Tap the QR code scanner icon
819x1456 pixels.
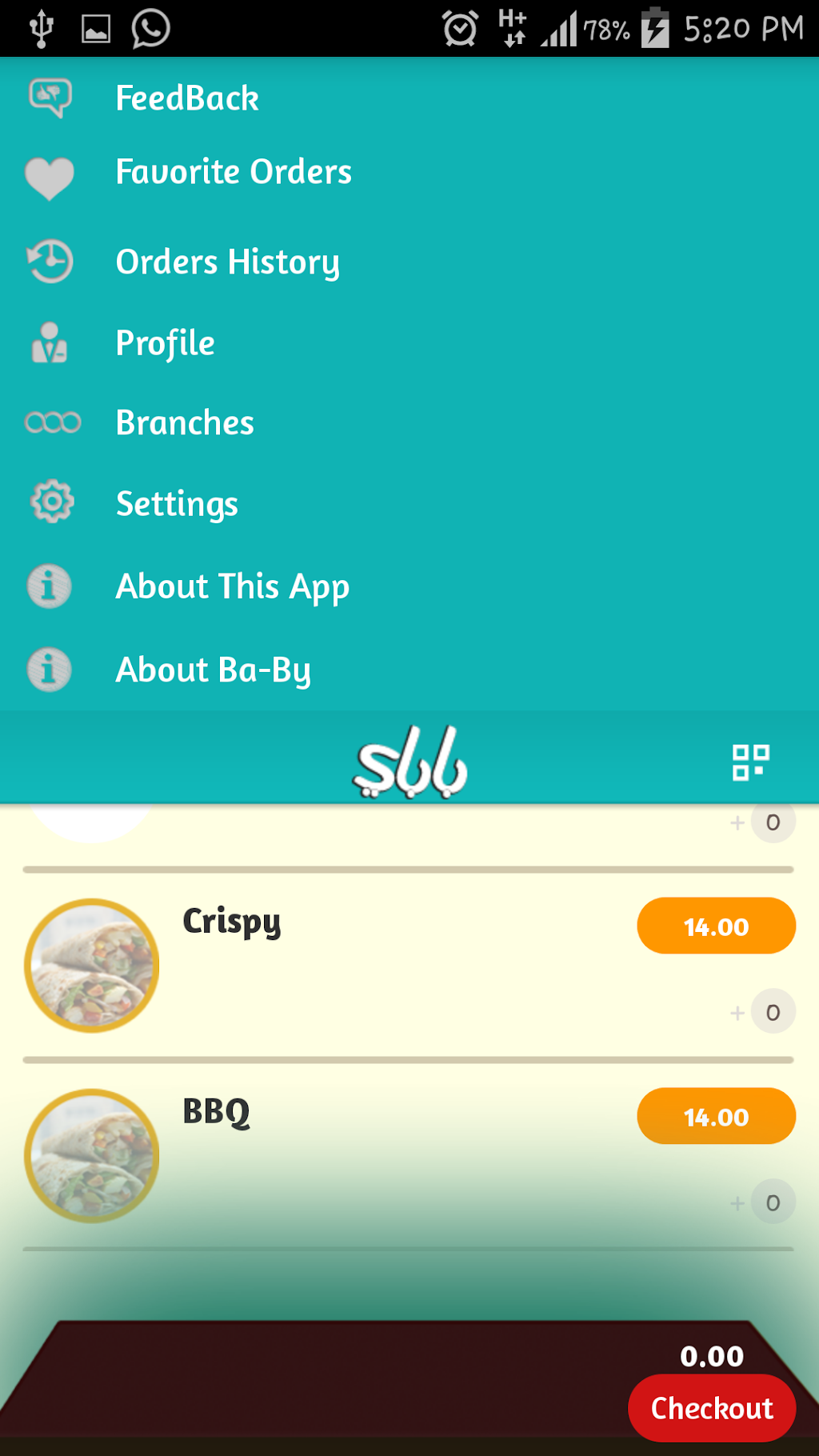tap(750, 762)
